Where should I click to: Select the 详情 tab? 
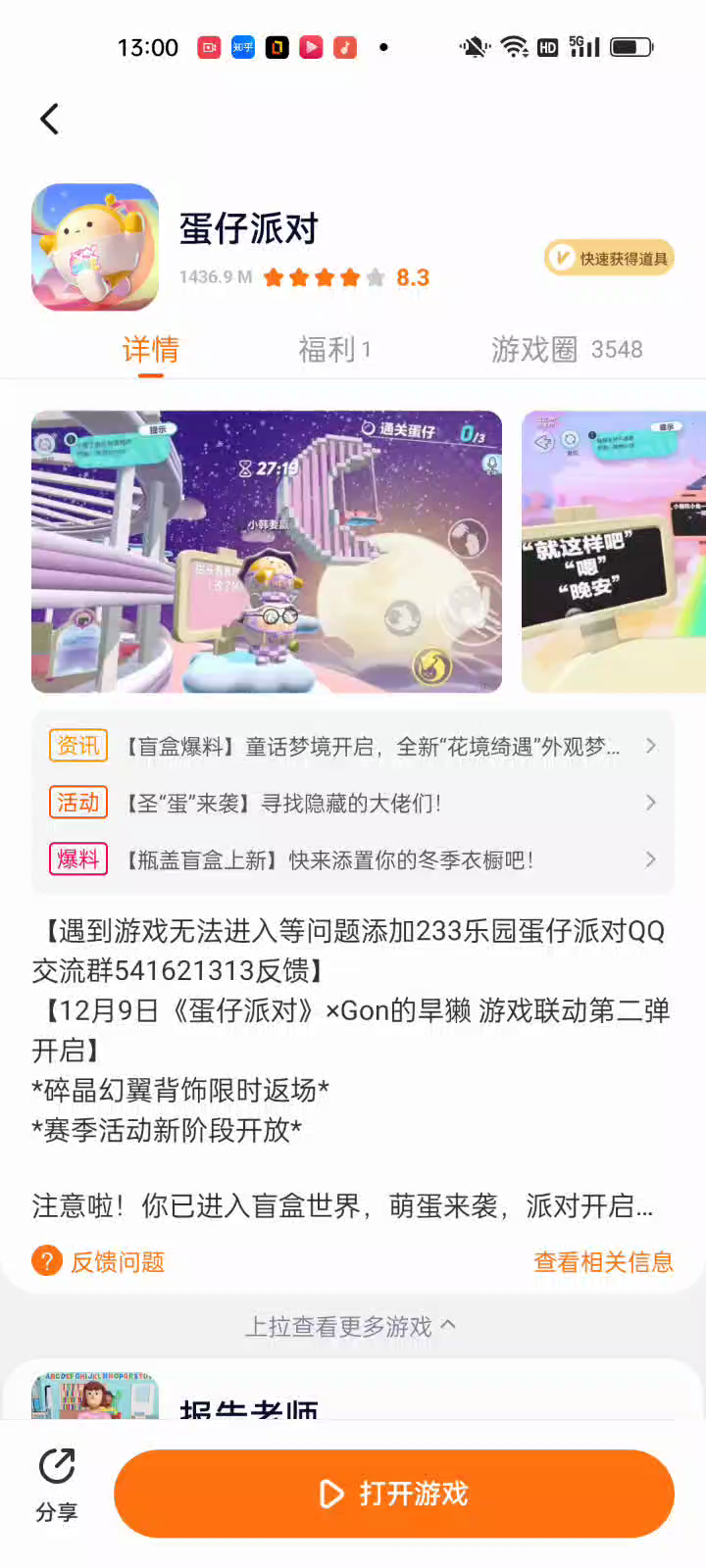tap(150, 349)
